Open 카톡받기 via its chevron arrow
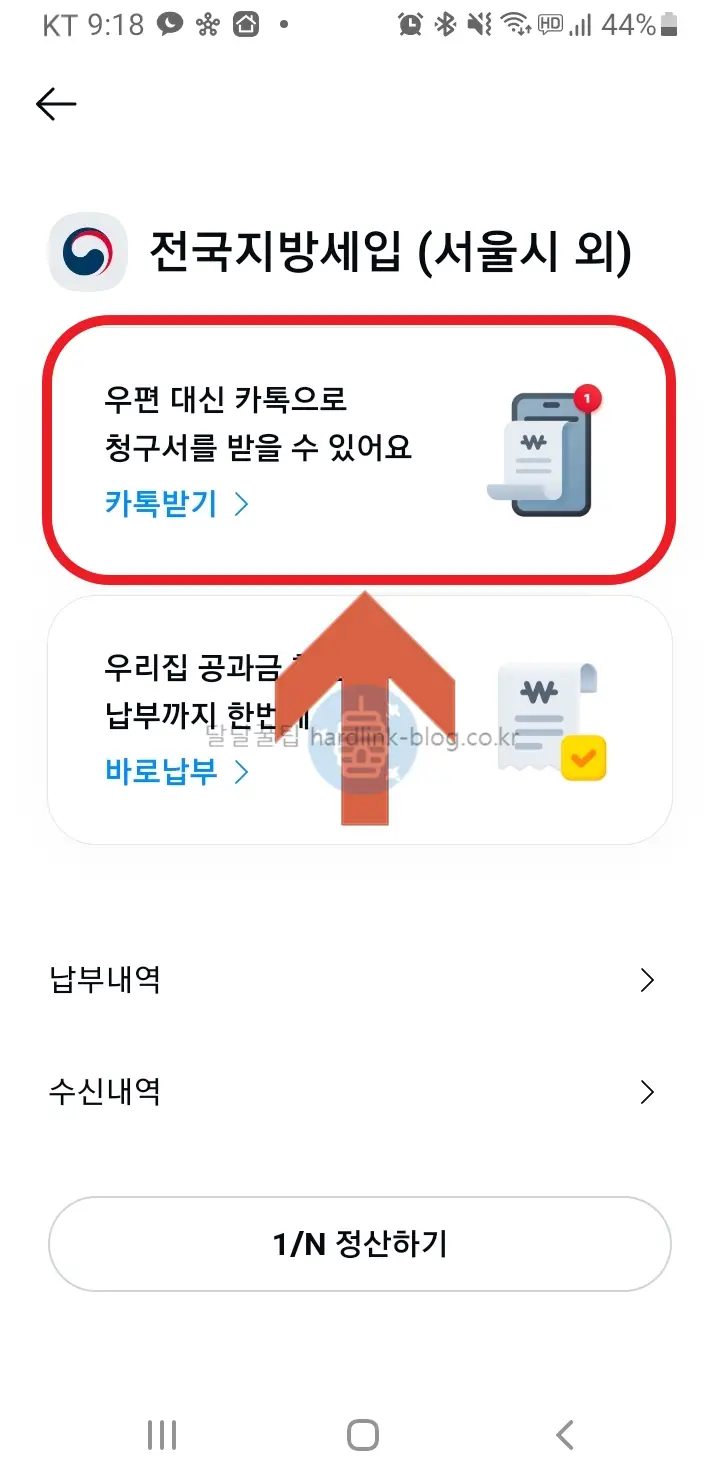 coord(240,504)
